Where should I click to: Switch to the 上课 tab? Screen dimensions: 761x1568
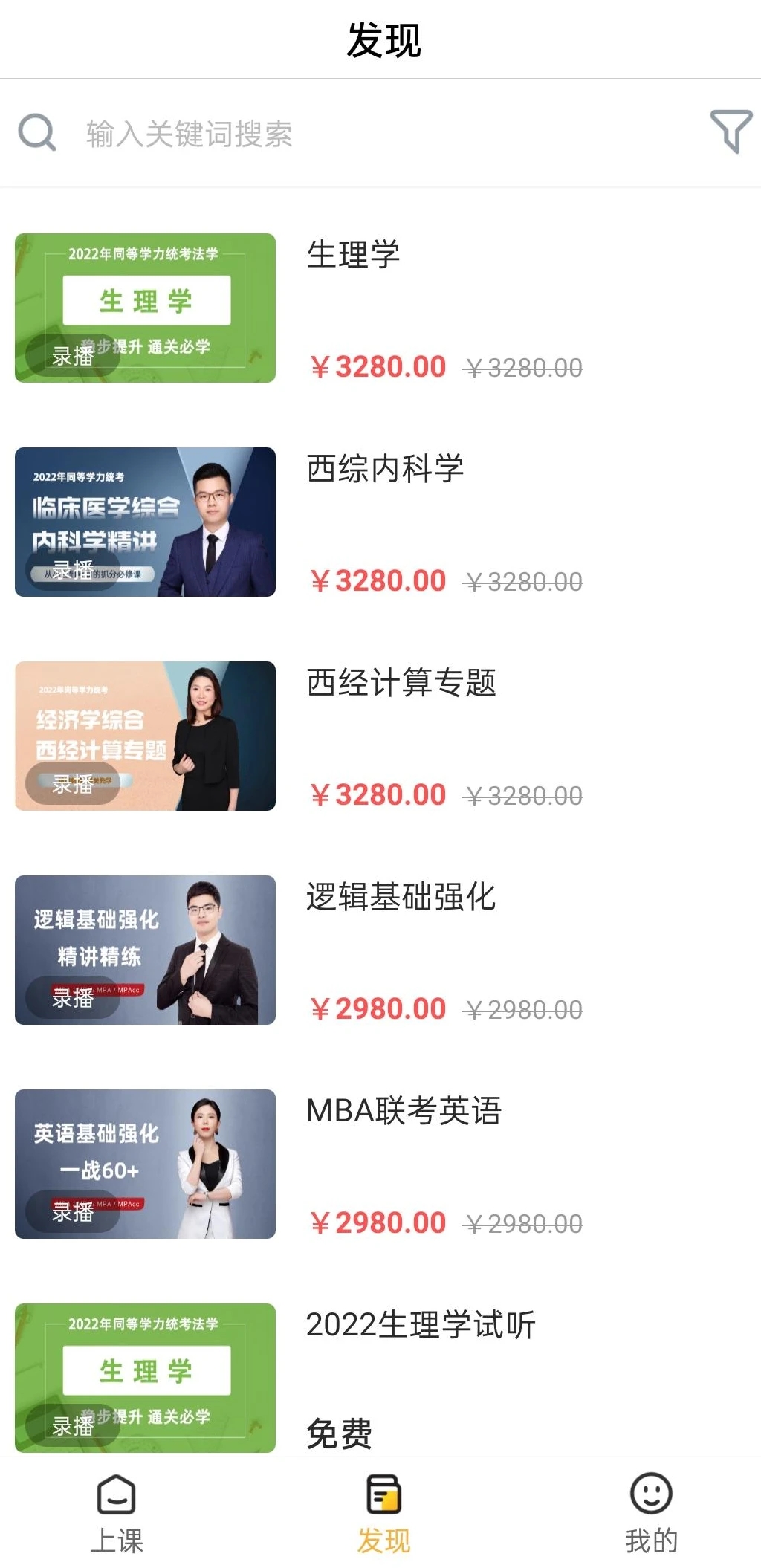117,1513
